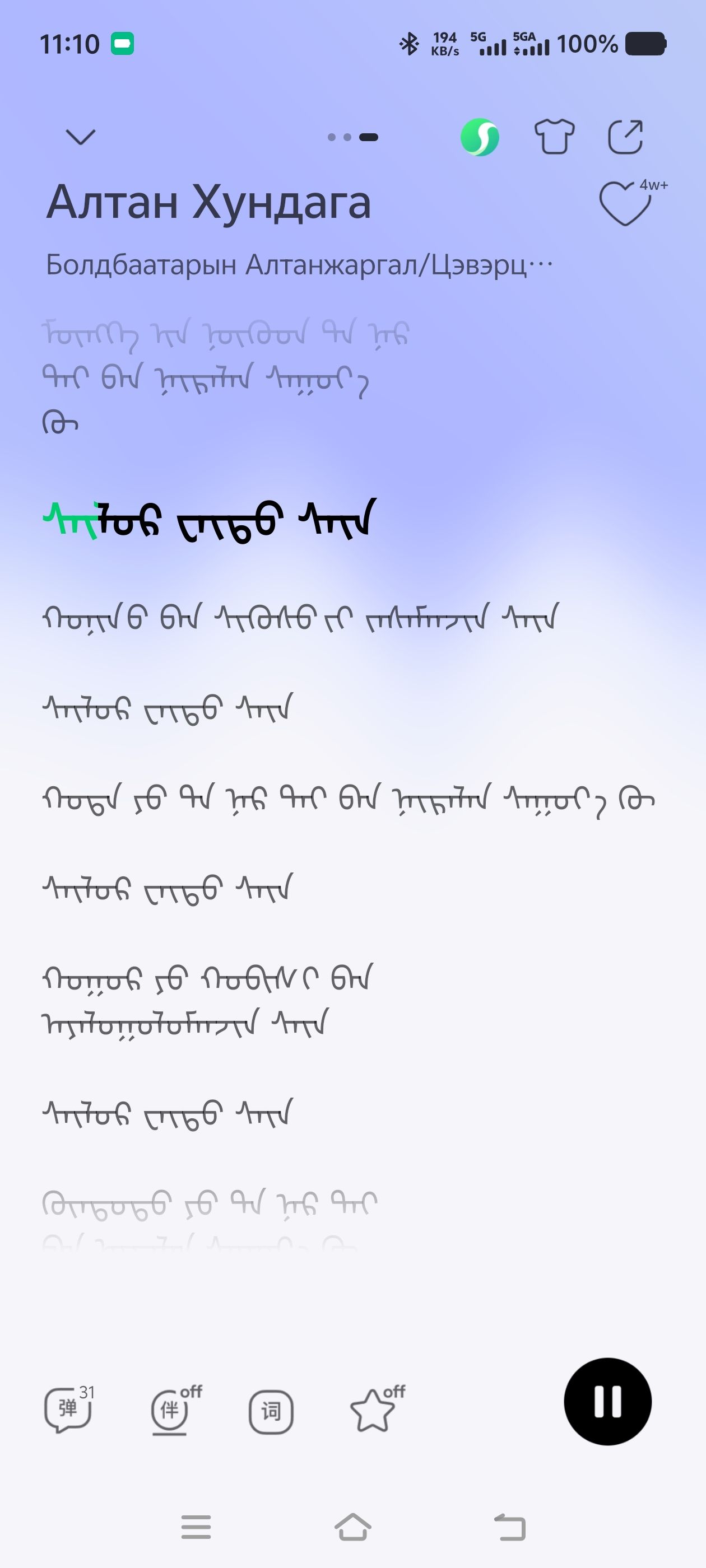The width and height of the screenshot is (706, 1568).
Task: Like the song with the heart icon
Action: [625, 204]
